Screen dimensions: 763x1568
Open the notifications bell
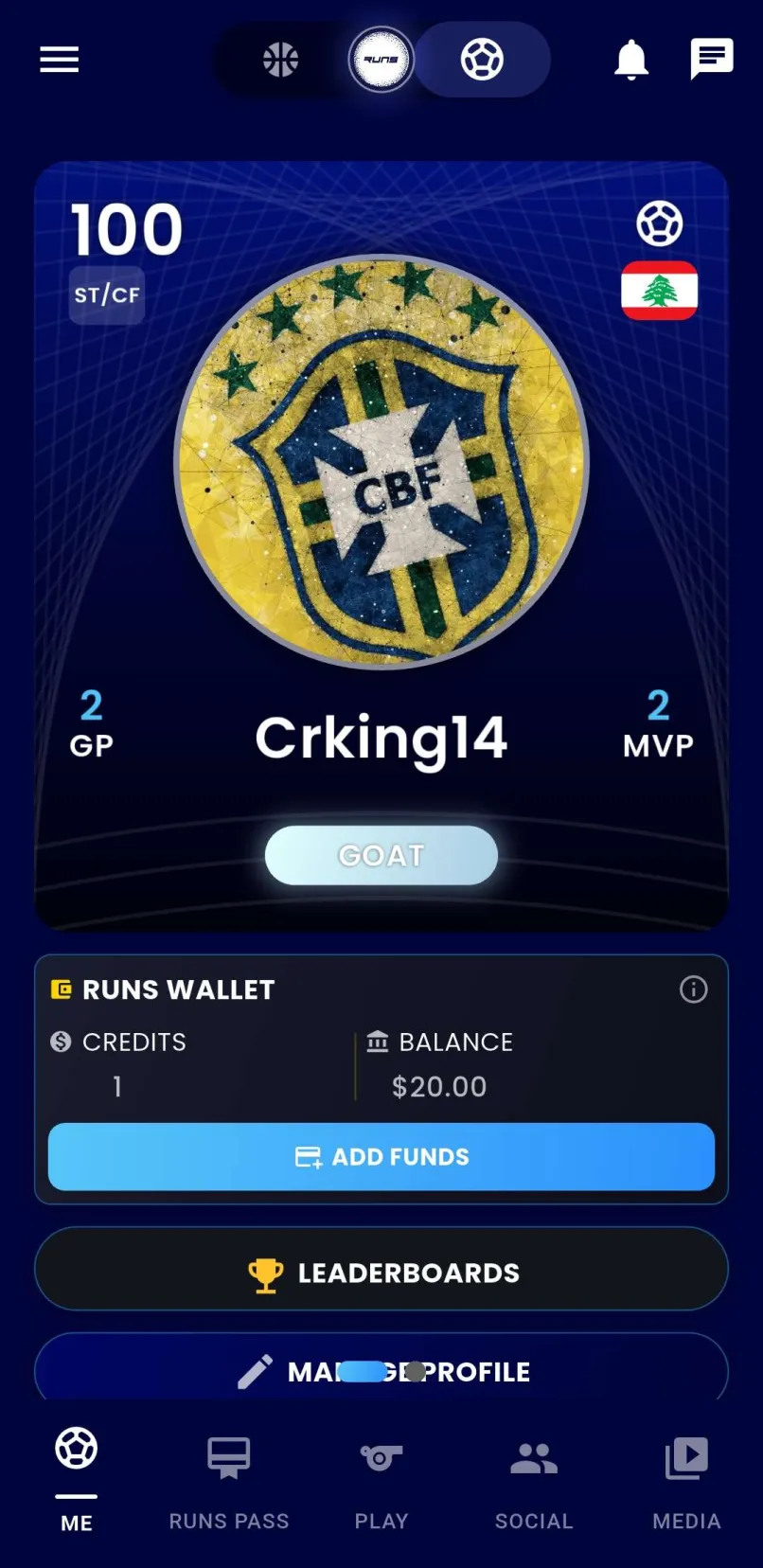tap(630, 59)
